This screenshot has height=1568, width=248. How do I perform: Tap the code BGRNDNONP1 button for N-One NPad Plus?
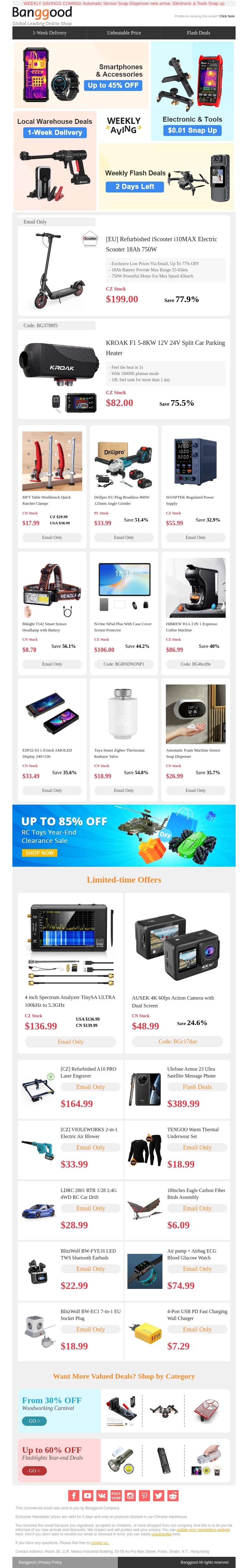(x=123, y=664)
